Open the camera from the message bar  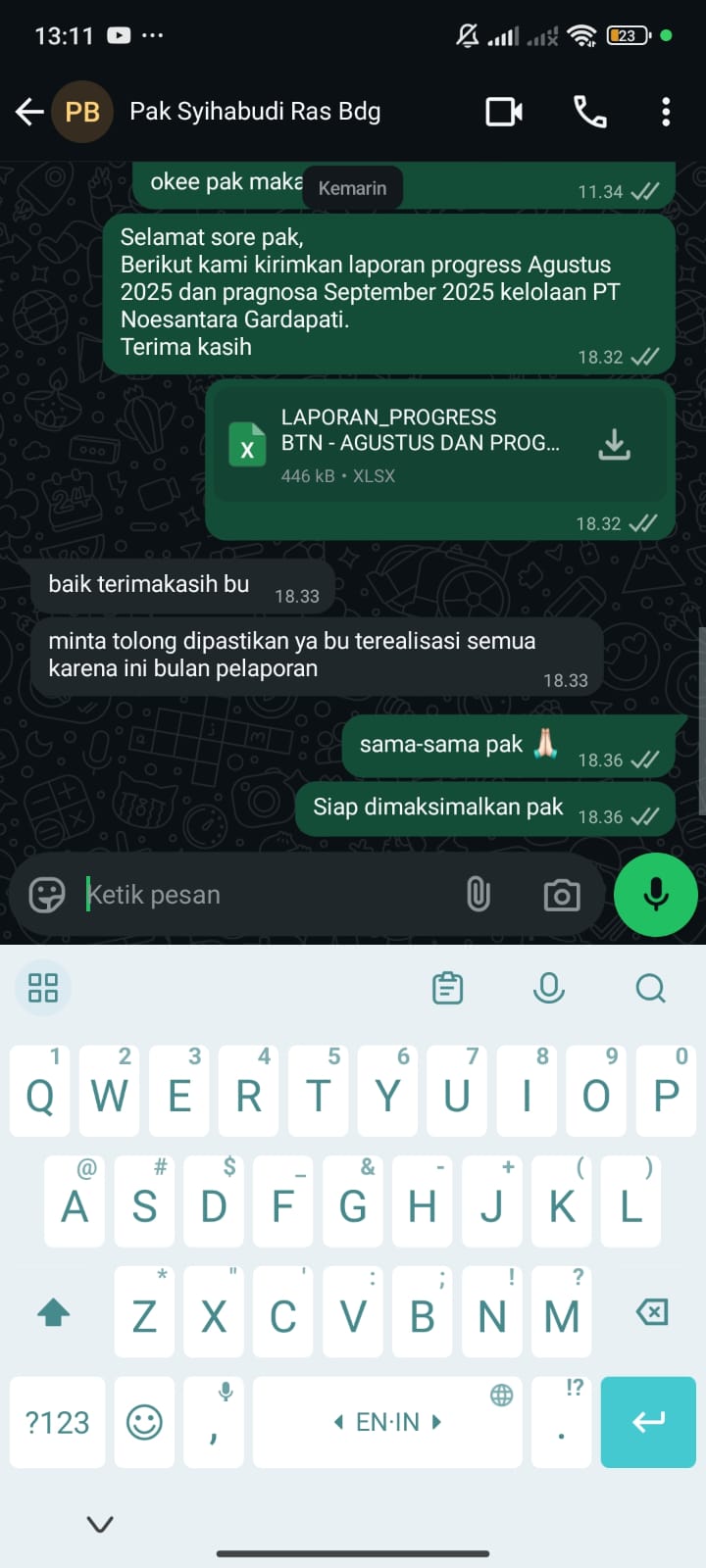click(562, 895)
